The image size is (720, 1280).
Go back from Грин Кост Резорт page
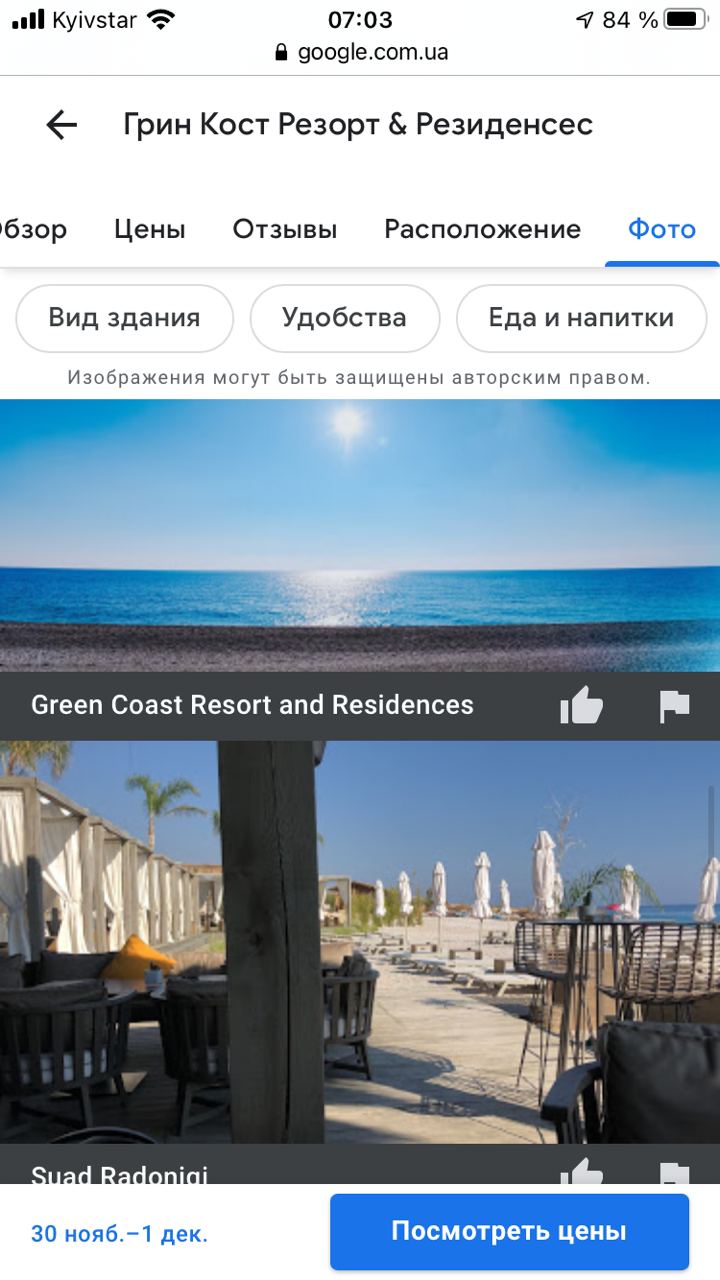(62, 125)
